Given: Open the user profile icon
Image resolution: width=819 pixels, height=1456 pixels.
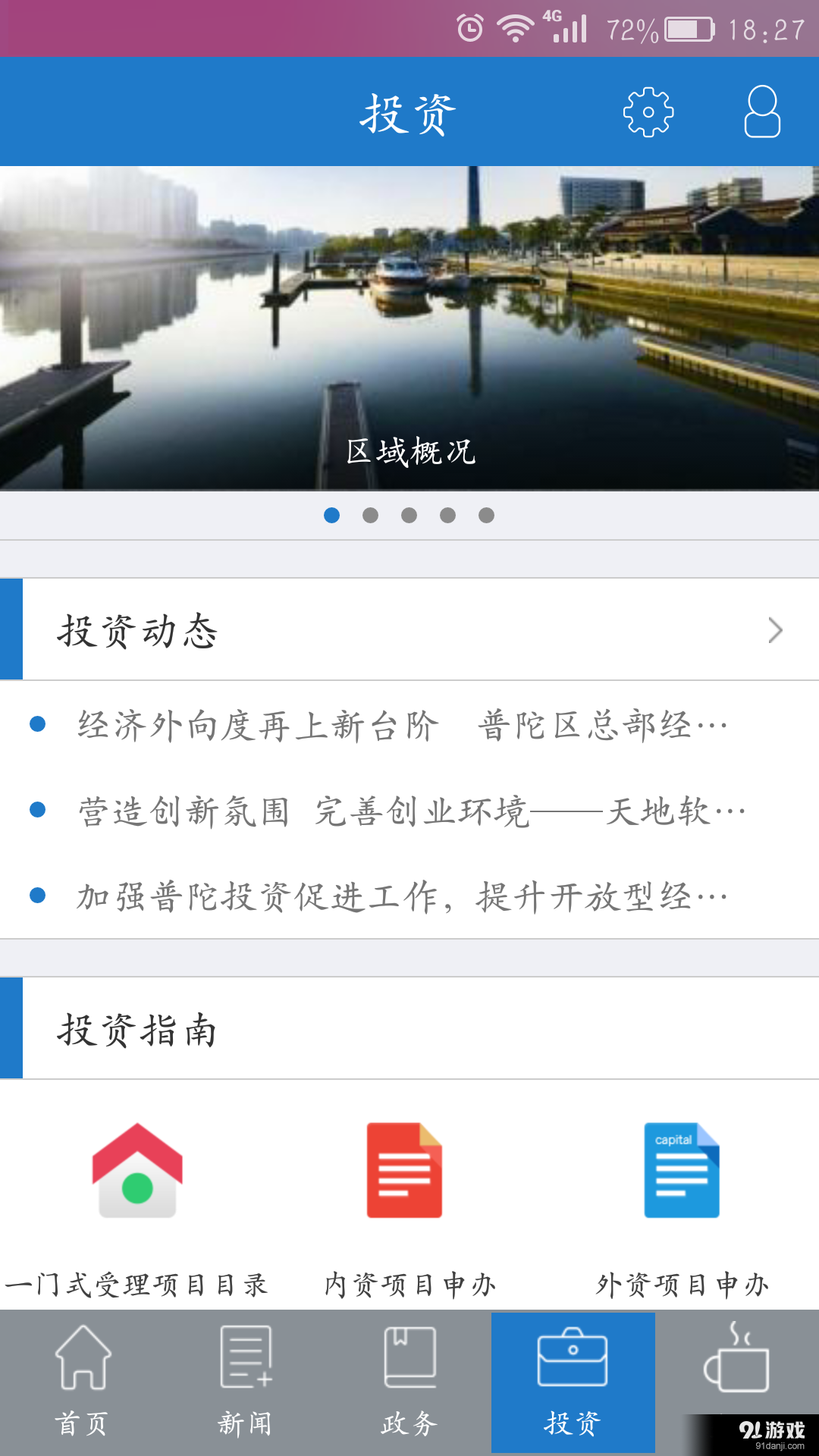Looking at the screenshot, I should 762,111.
